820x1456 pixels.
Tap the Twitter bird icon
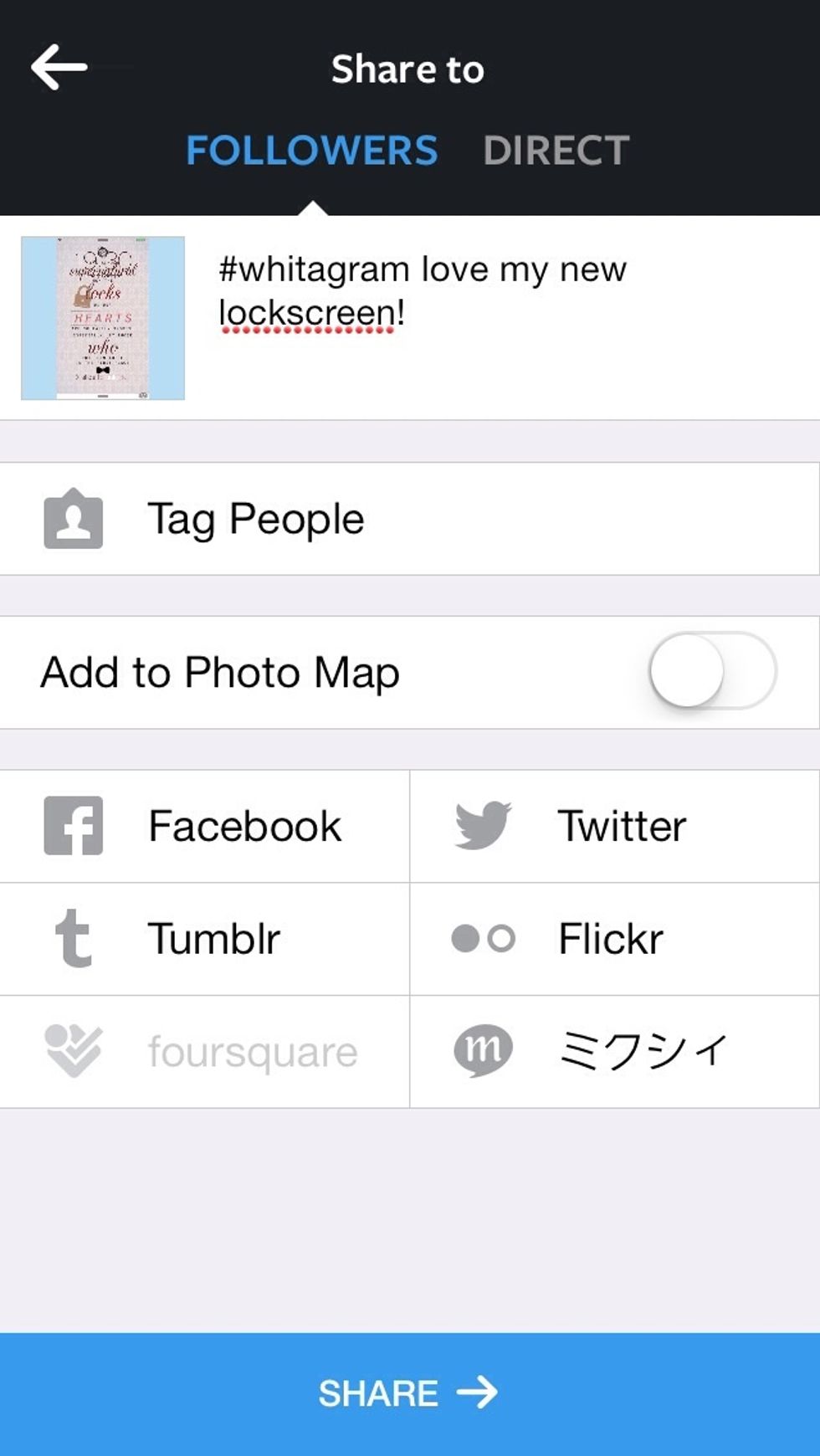pos(485,825)
